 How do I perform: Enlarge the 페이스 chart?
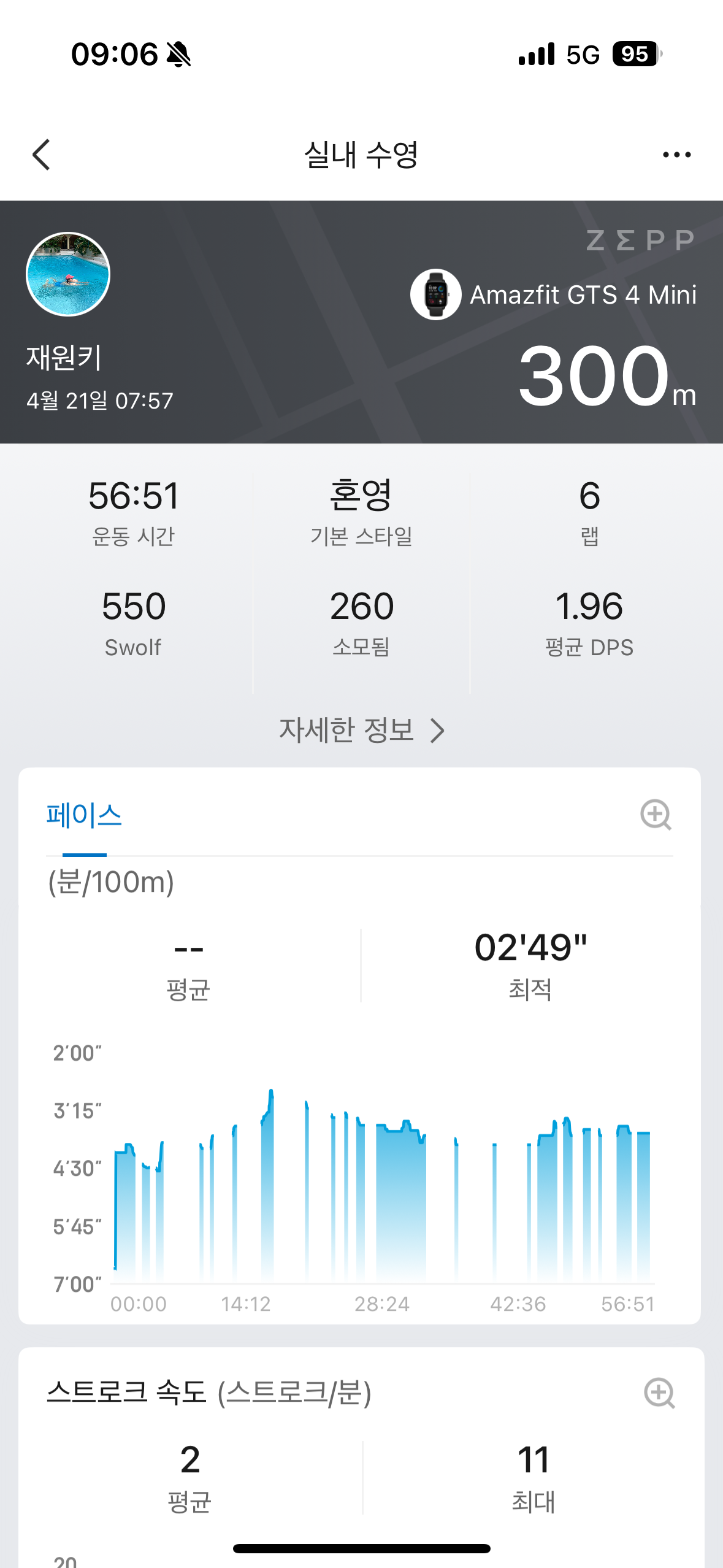pos(656,815)
